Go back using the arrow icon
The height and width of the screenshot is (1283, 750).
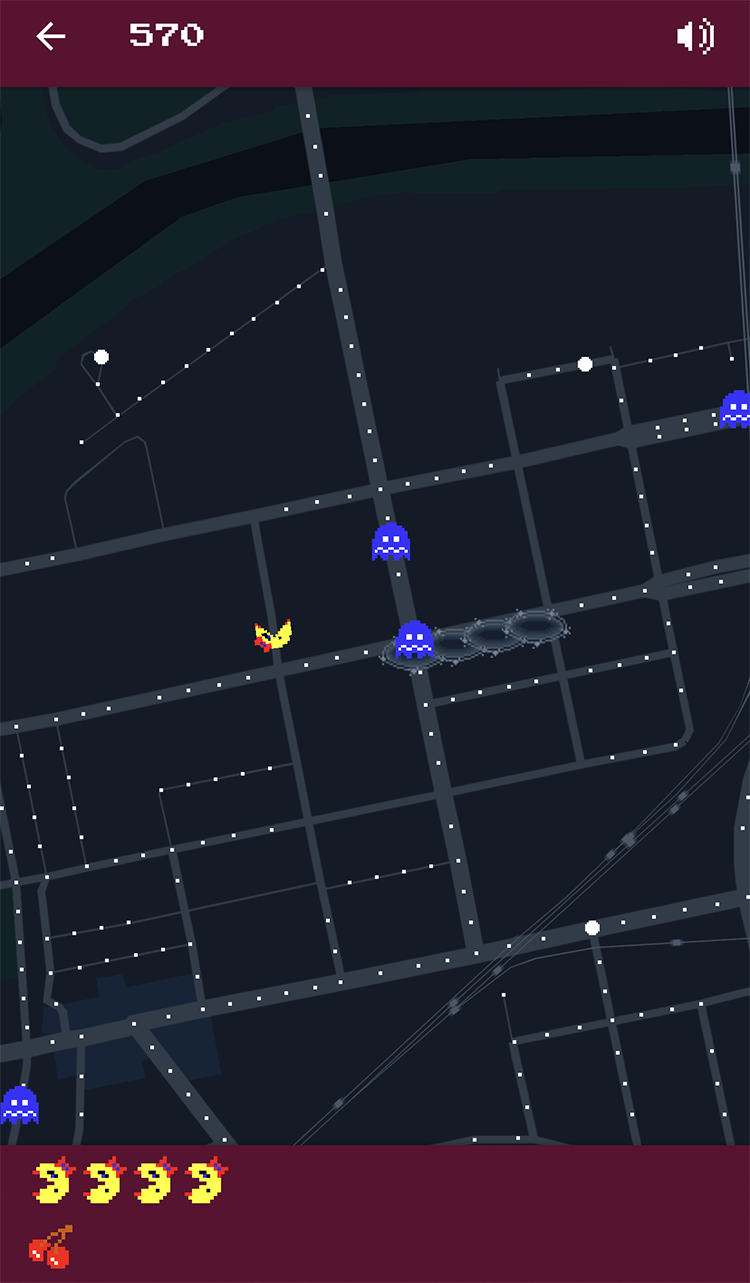50,37
